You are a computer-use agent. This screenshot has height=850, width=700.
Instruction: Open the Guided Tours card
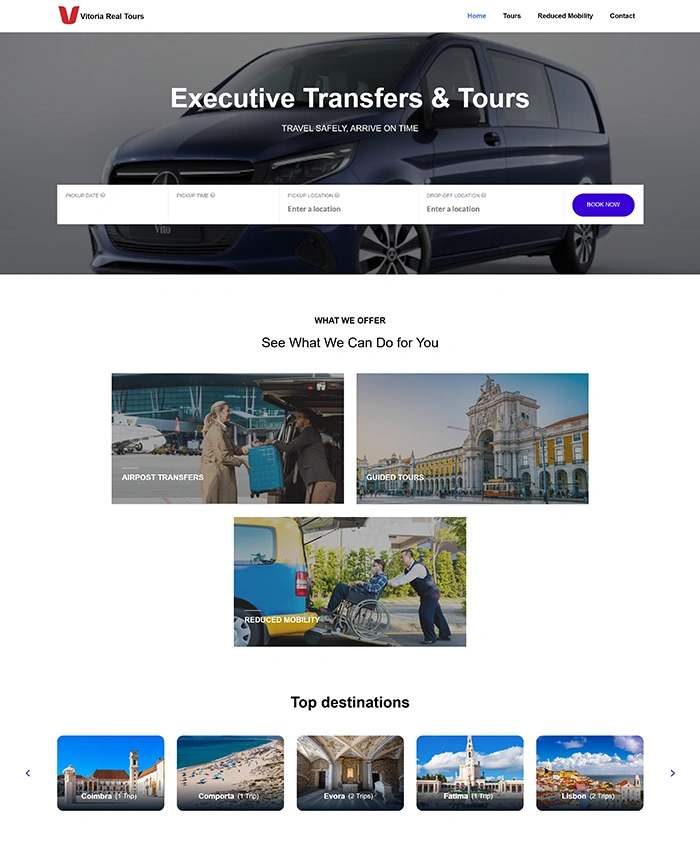point(472,438)
